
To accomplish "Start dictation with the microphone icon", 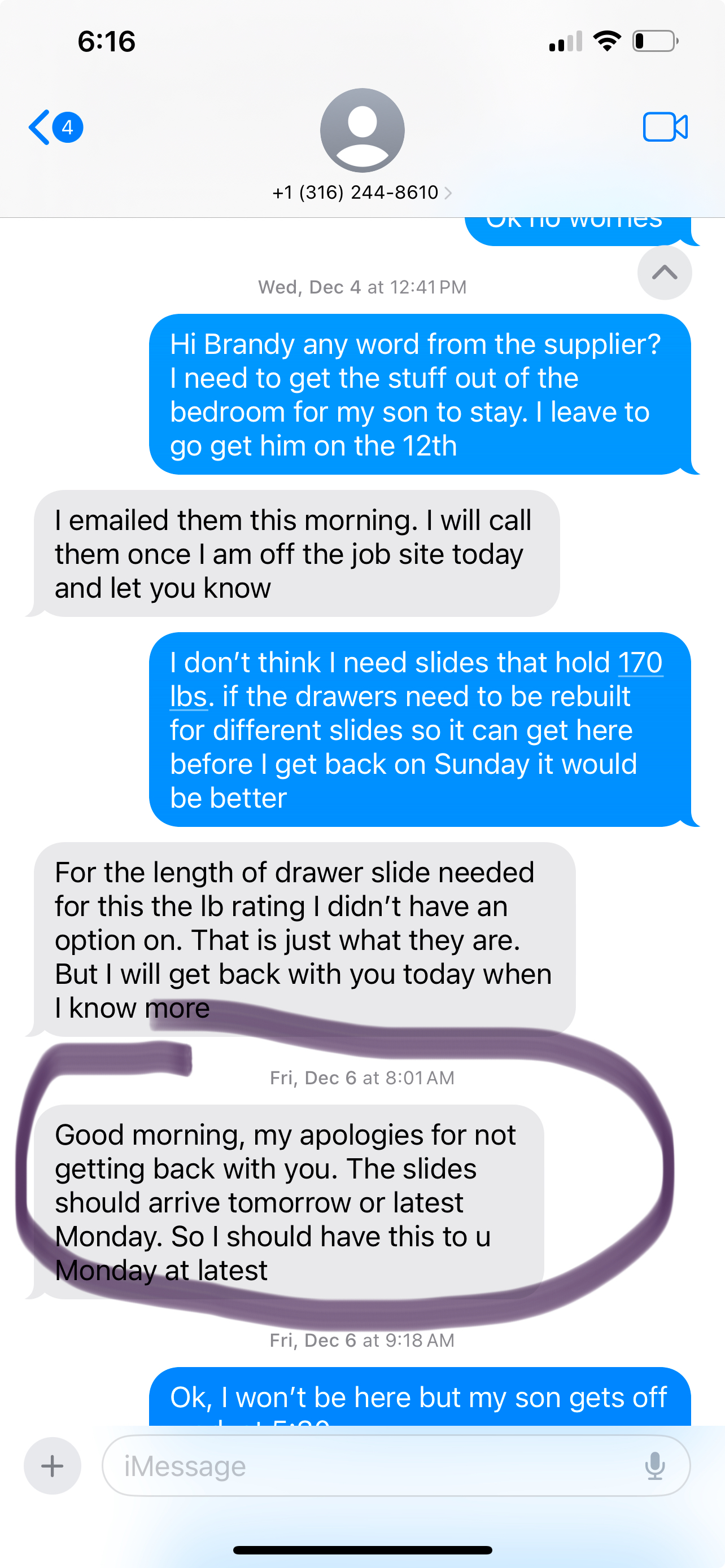I will pos(654,1466).
